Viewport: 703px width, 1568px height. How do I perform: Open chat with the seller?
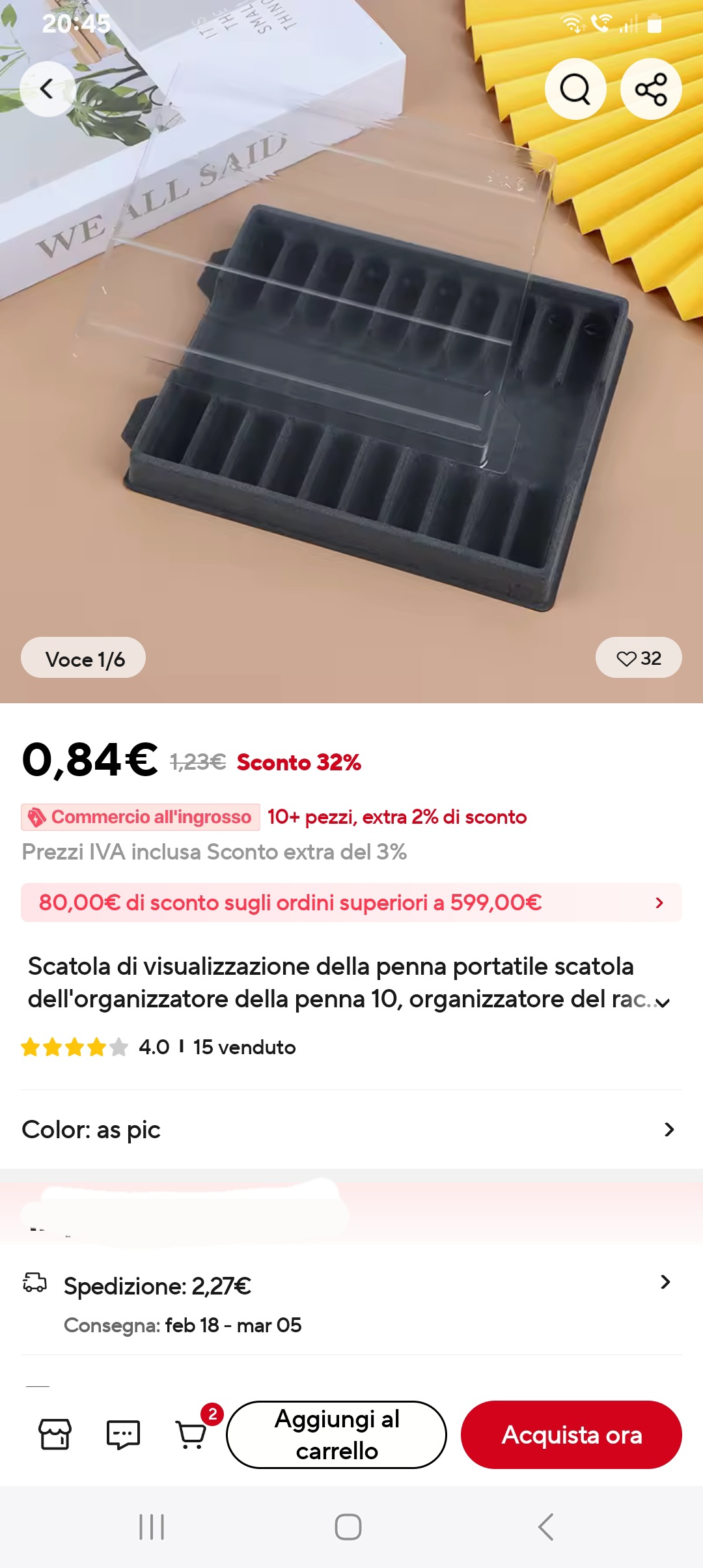coord(123,1435)
